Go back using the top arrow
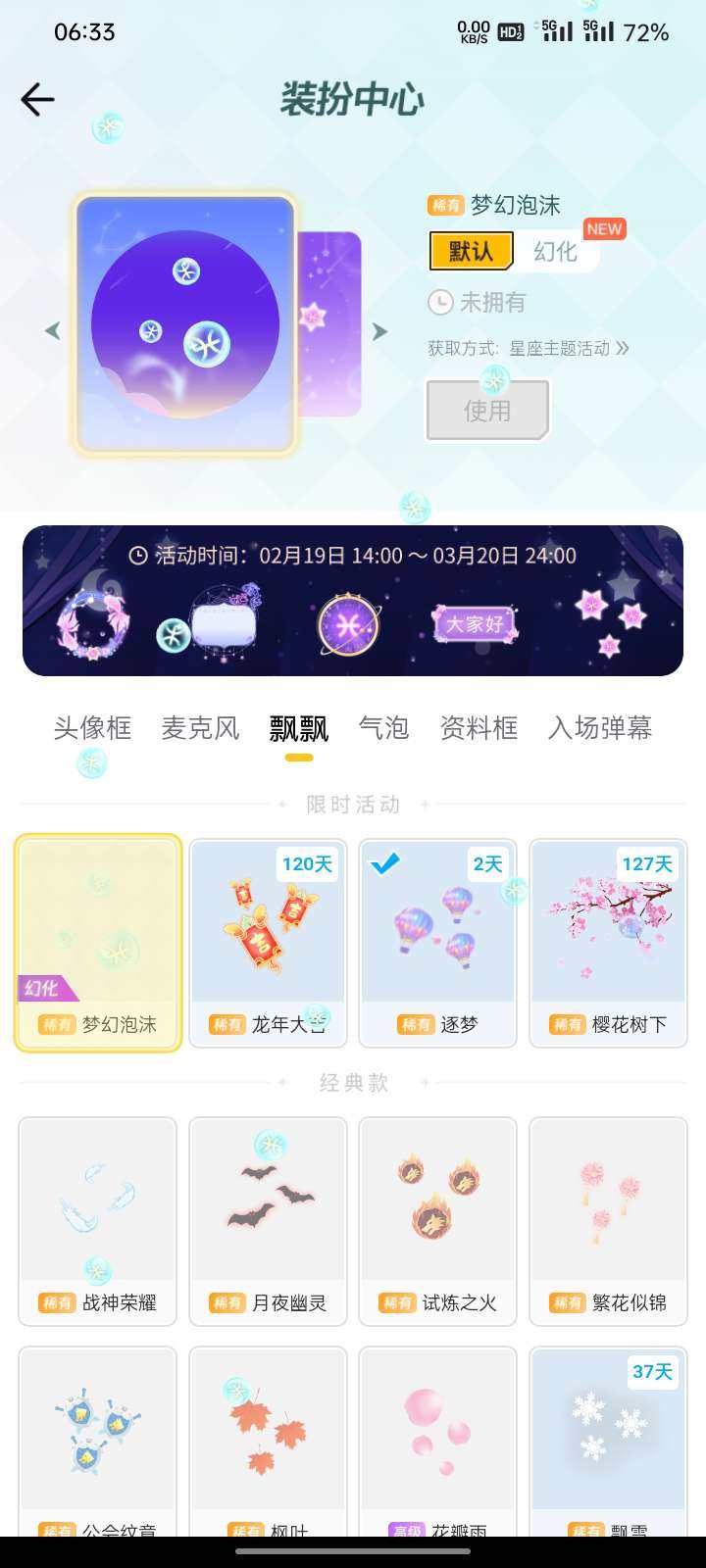 (37, 100)
